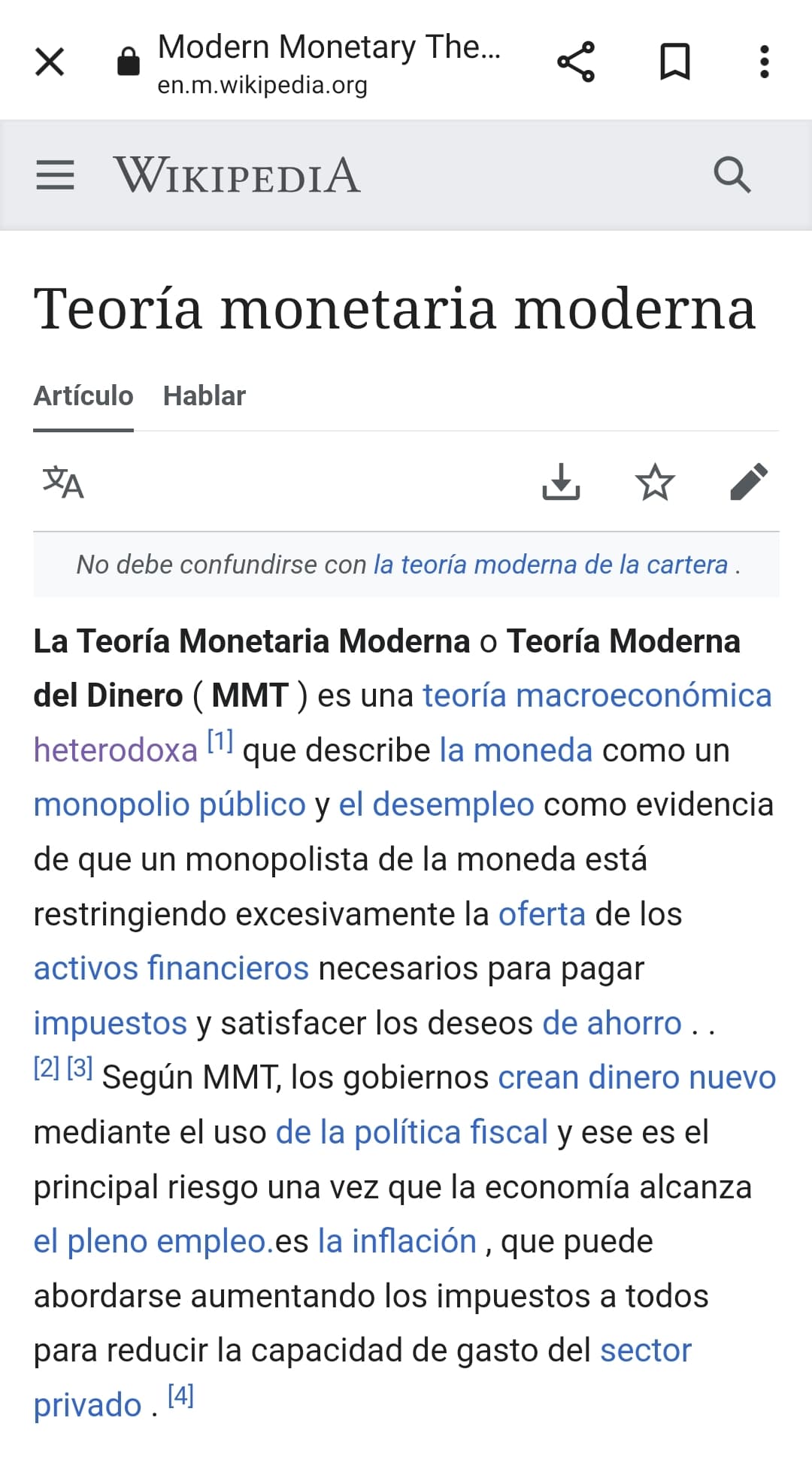Go to the crean dinero nuevo link
Viewport: 812px width, 1457px height.
(636, 1077)
